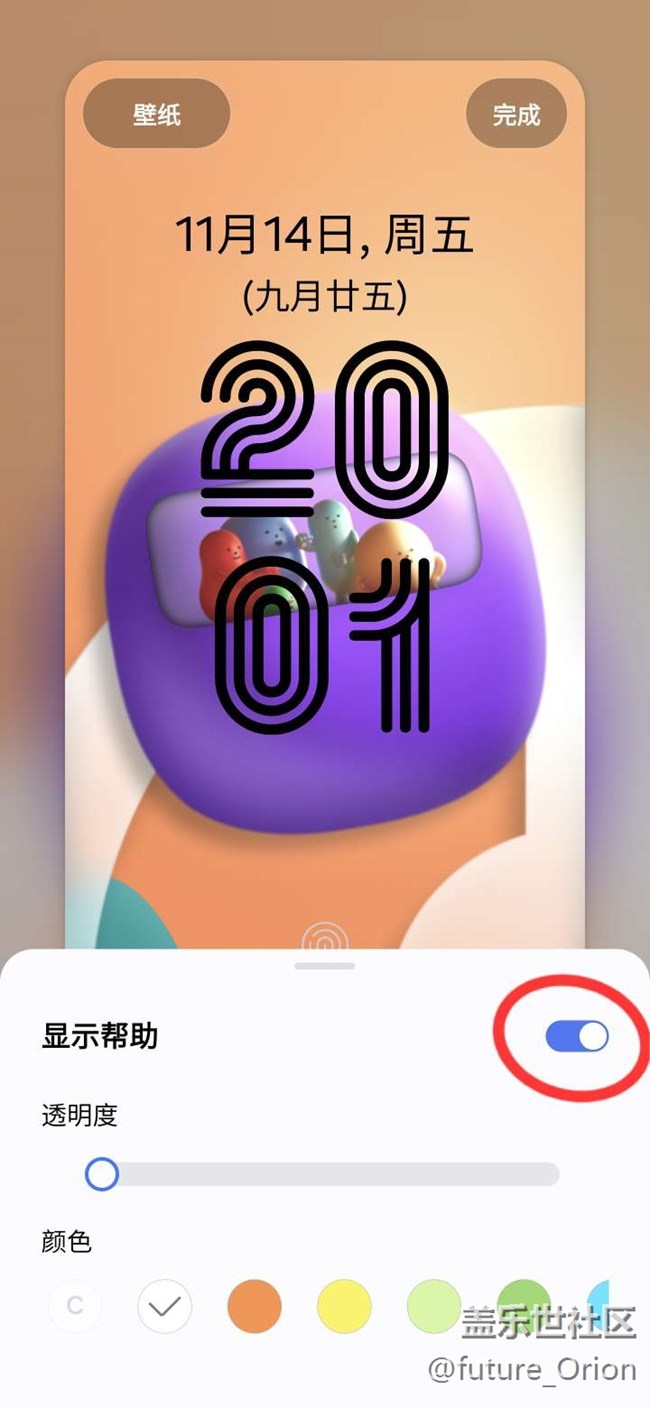Choose the orange color swatch
The width and height of the screenshot is (650, 1408).
click(255, 1306)
